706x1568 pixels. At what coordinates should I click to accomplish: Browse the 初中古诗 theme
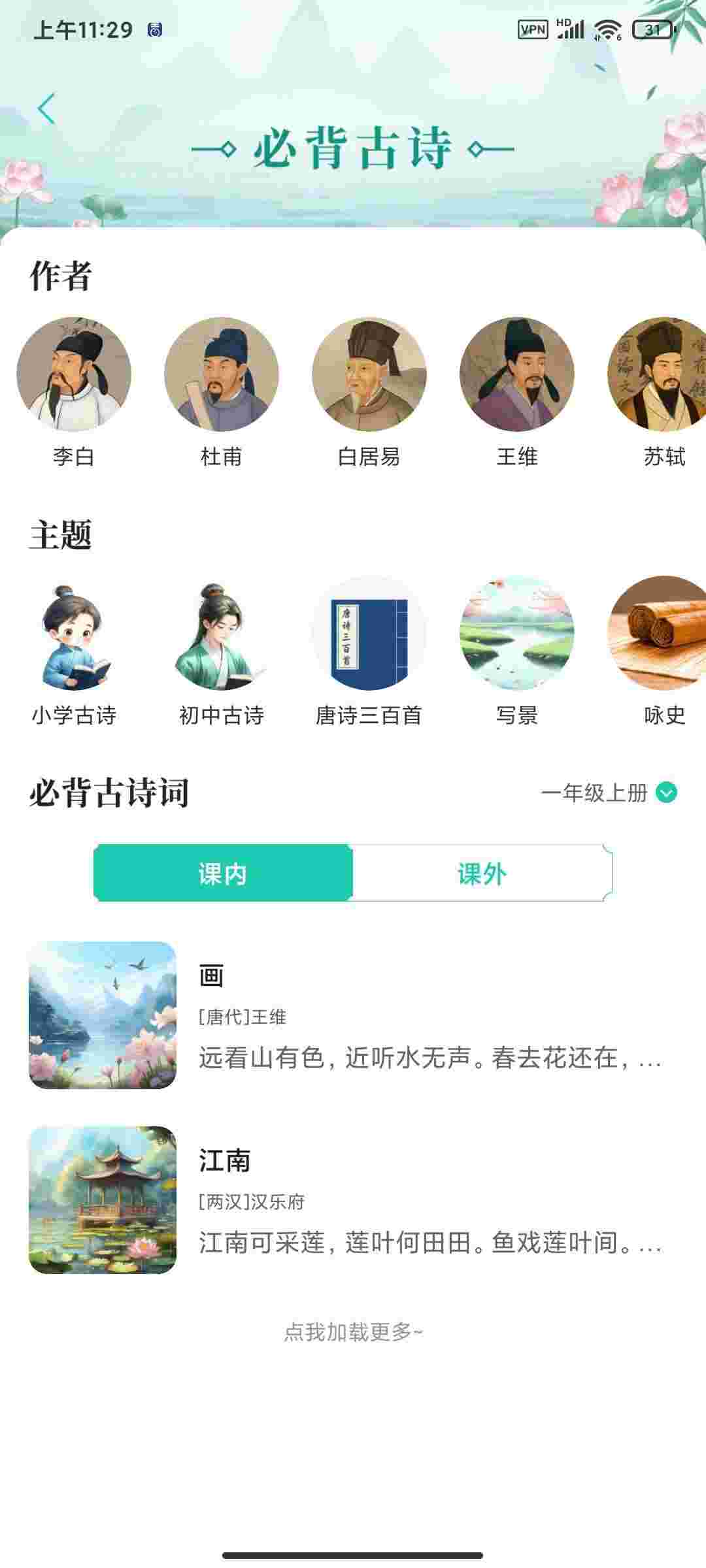pyautogui.click(x=222, y=634)
